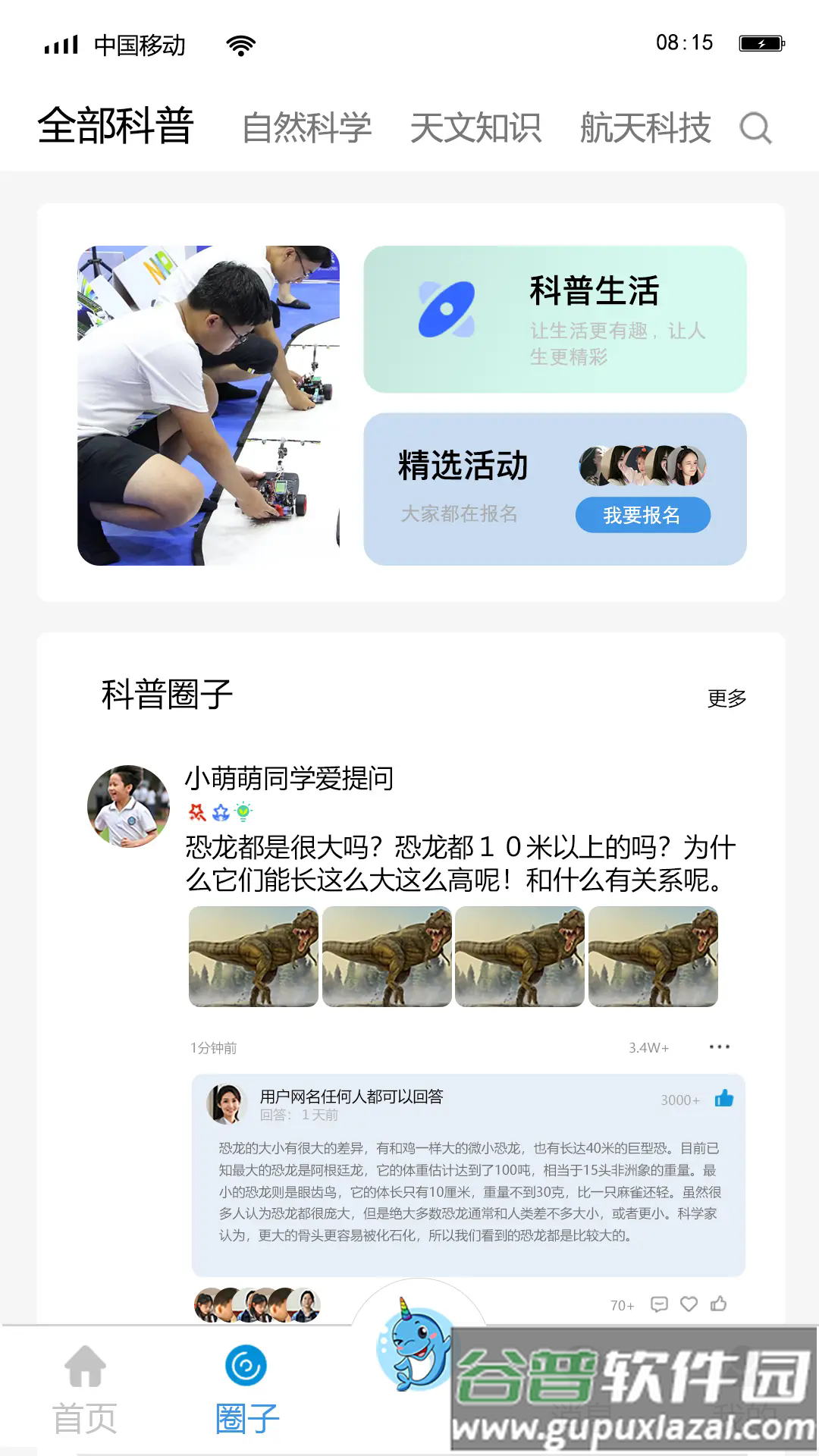Select the 航天科技 tab
Viewport: 819px width, 1456px height.
645,128
